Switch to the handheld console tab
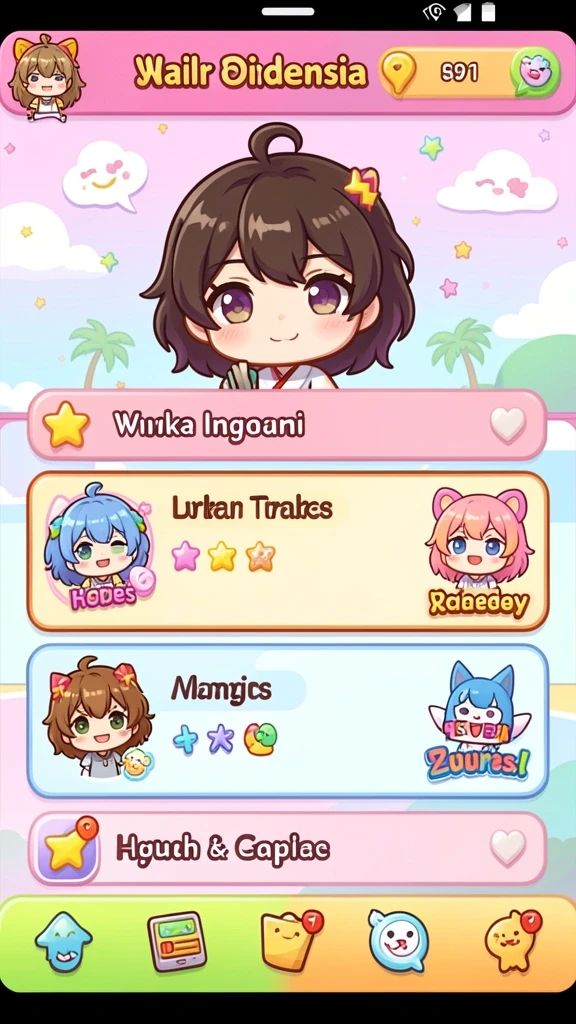The height and width of the screenshot is (1024, 576). 176,941
